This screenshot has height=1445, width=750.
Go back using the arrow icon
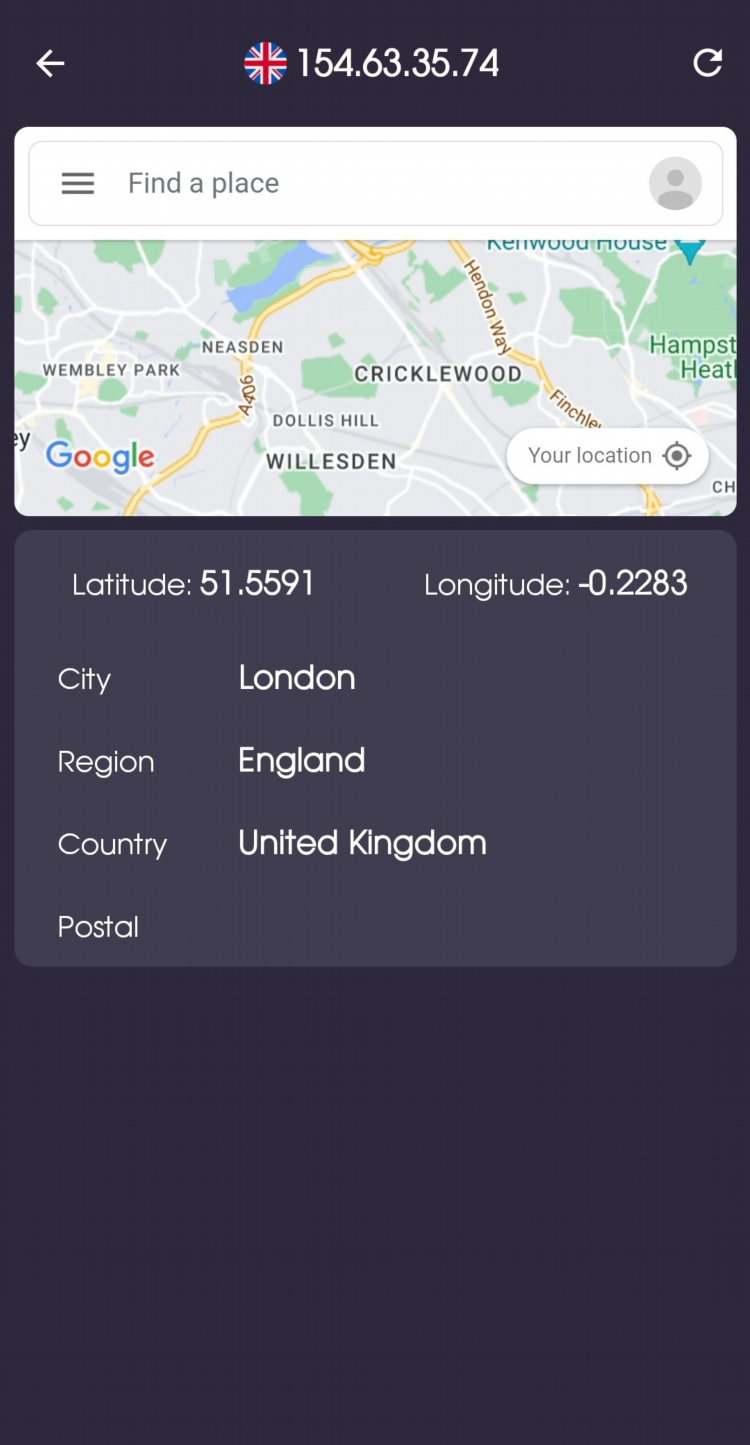(50, 64)
